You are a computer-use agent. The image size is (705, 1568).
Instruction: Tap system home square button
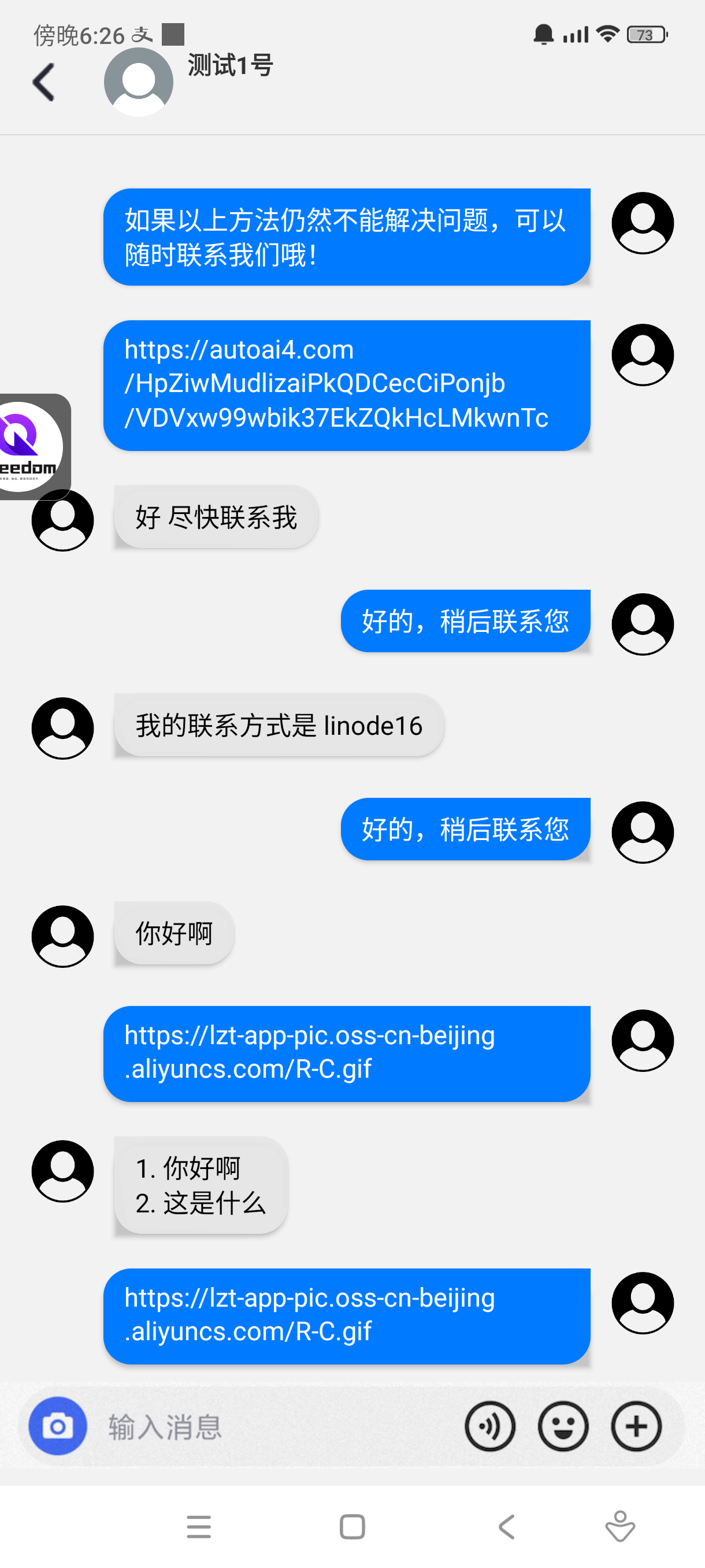pyautogui.click(x=352, y=1526)
